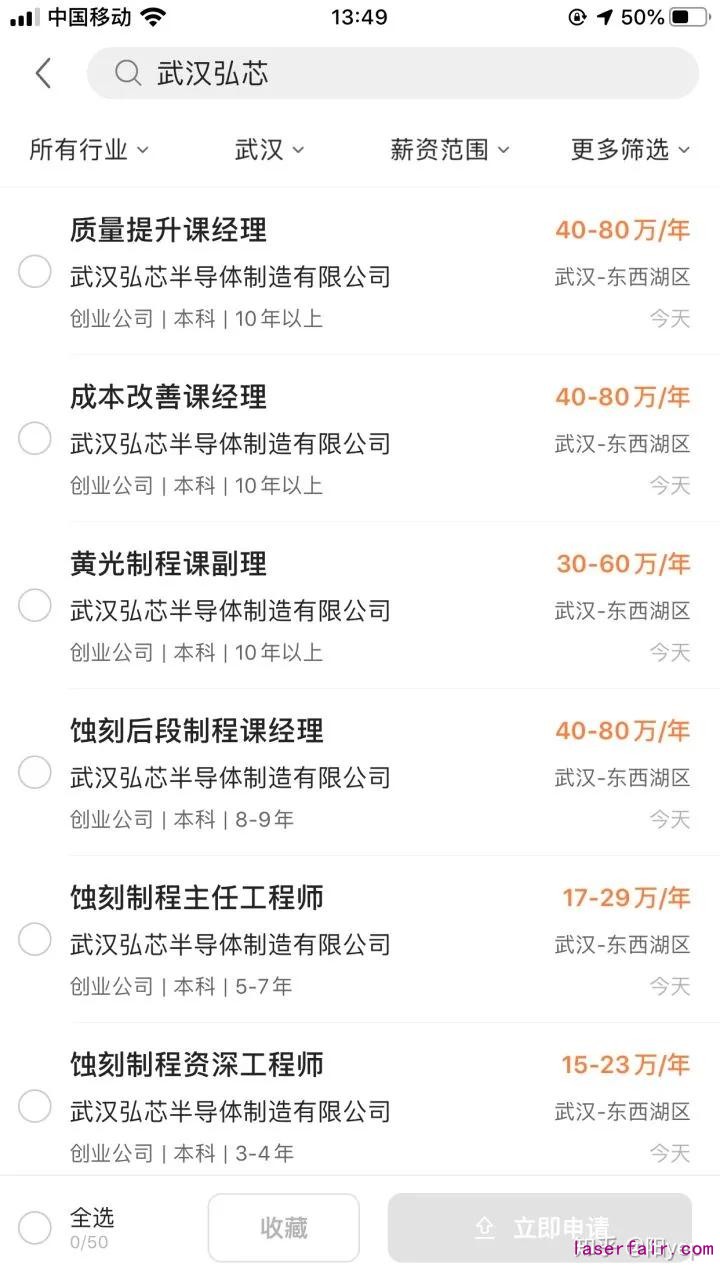This screenshot has width=720, height=1280.
Task: Open the 更多筛选 filter options
Action: [x=629, y=150]
